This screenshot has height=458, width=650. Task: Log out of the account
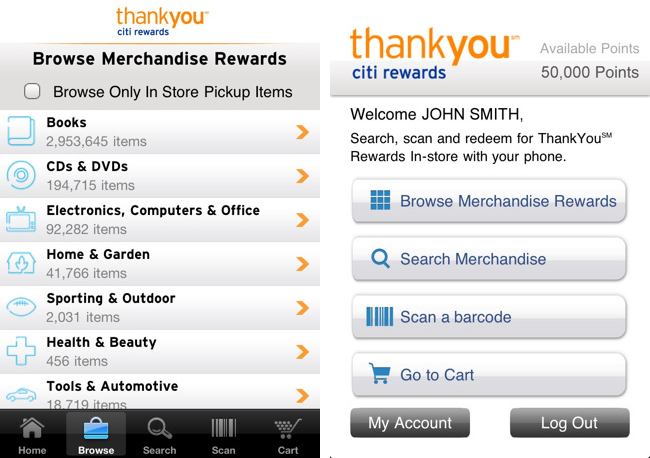tap(569, 423)
